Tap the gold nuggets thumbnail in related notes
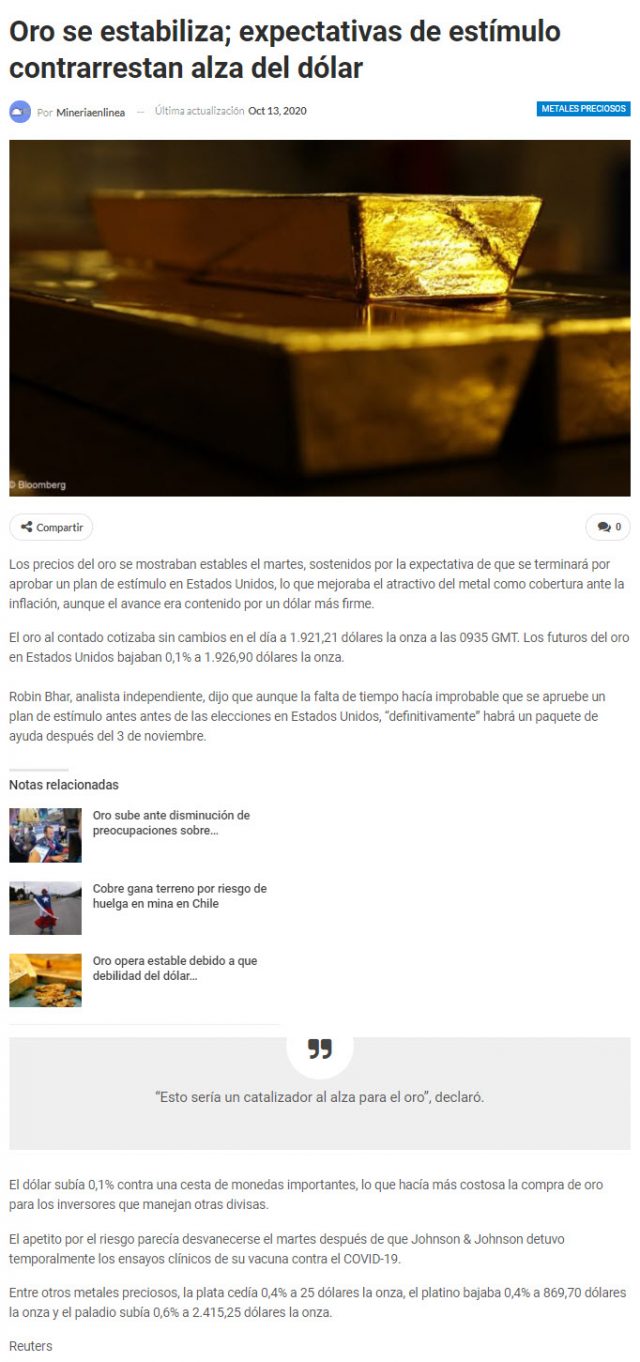 (45, 980)
